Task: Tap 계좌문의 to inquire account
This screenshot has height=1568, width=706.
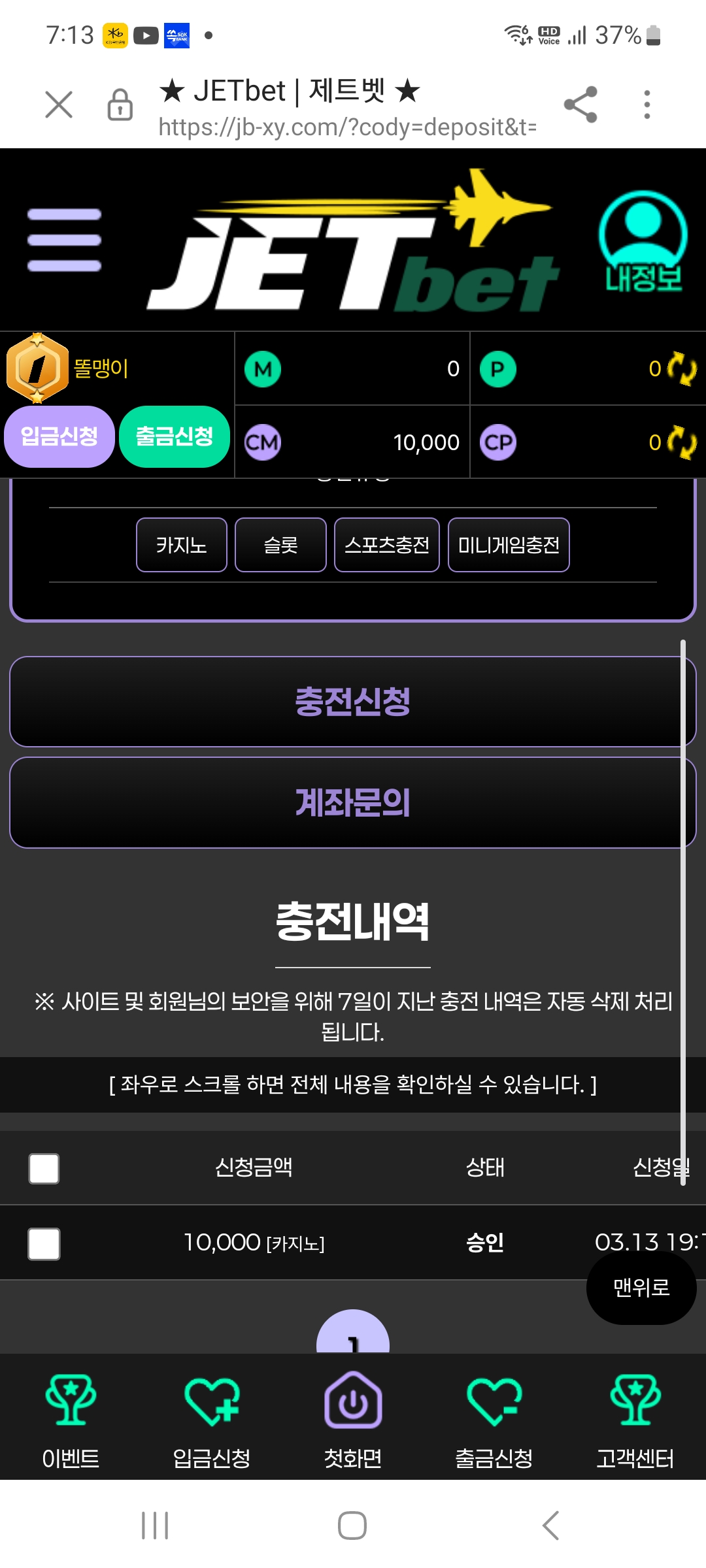Action: [353, 803]
